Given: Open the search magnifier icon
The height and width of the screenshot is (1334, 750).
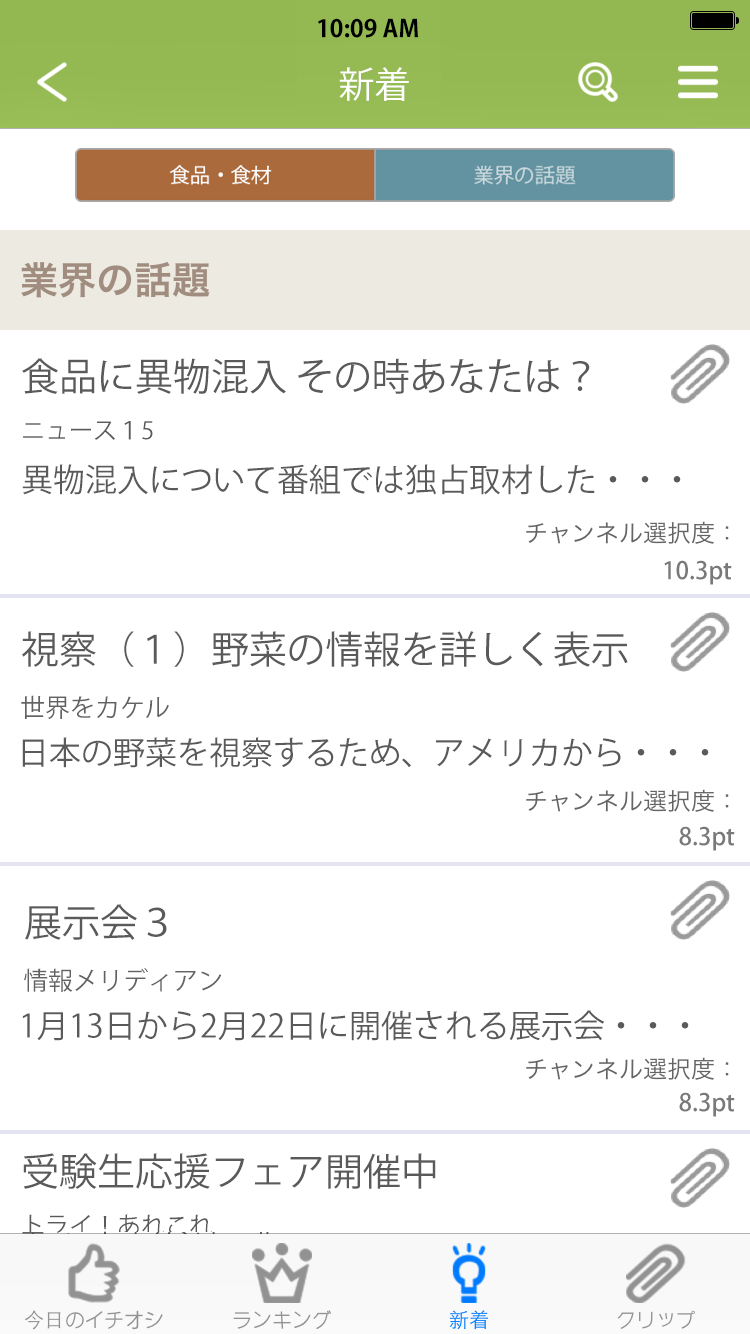Looking at the screenshot, I should tap(597, 82).
